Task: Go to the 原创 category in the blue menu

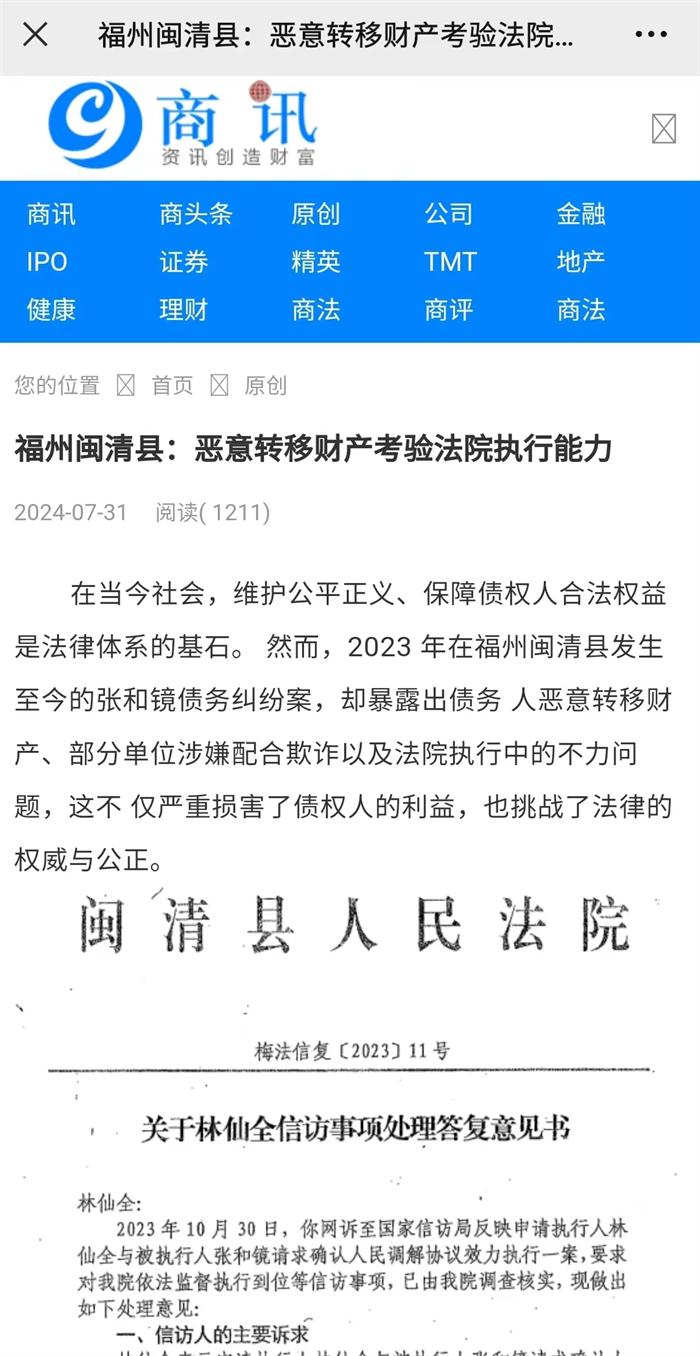Action: (x=316, y=214)
